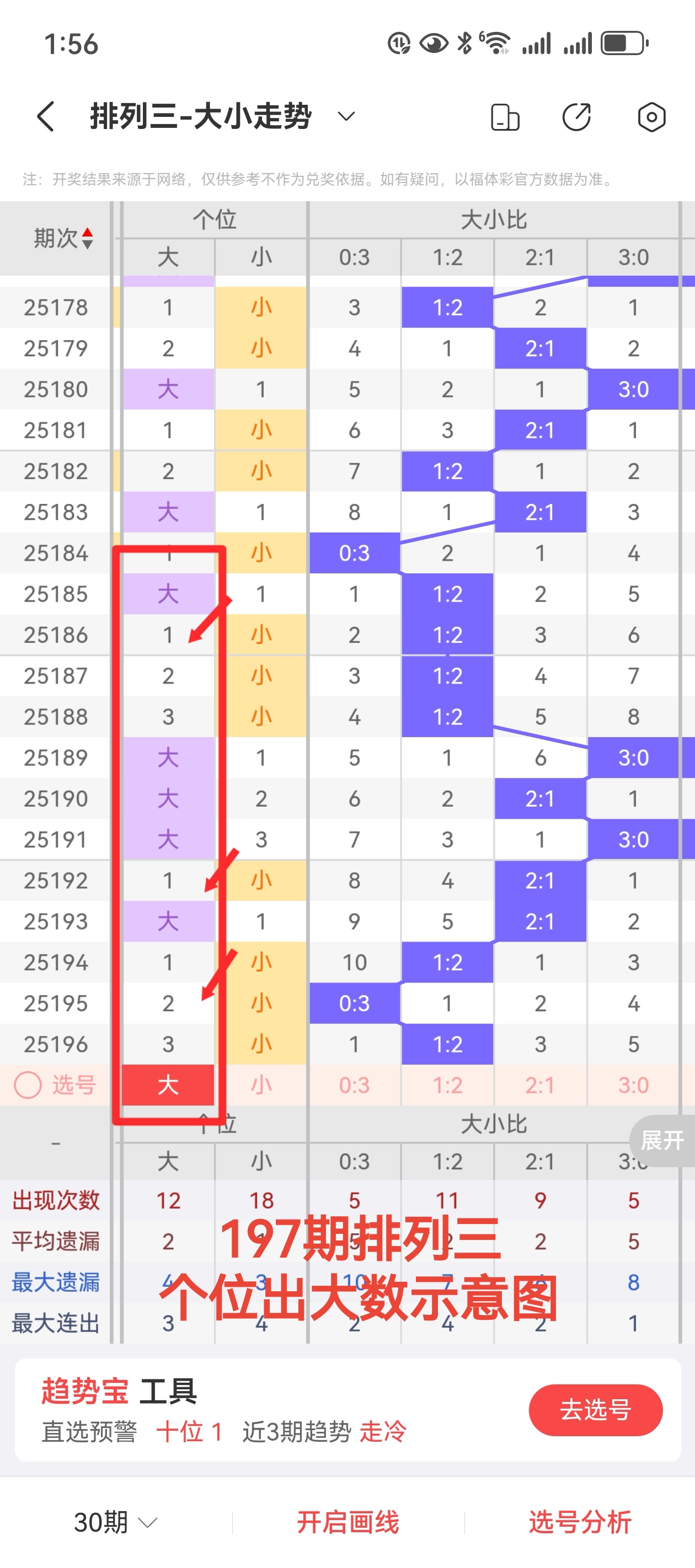Select 3:0 ratio in 选号 row
This screenshot has width=695, height=1568.
coord(633,1084)
